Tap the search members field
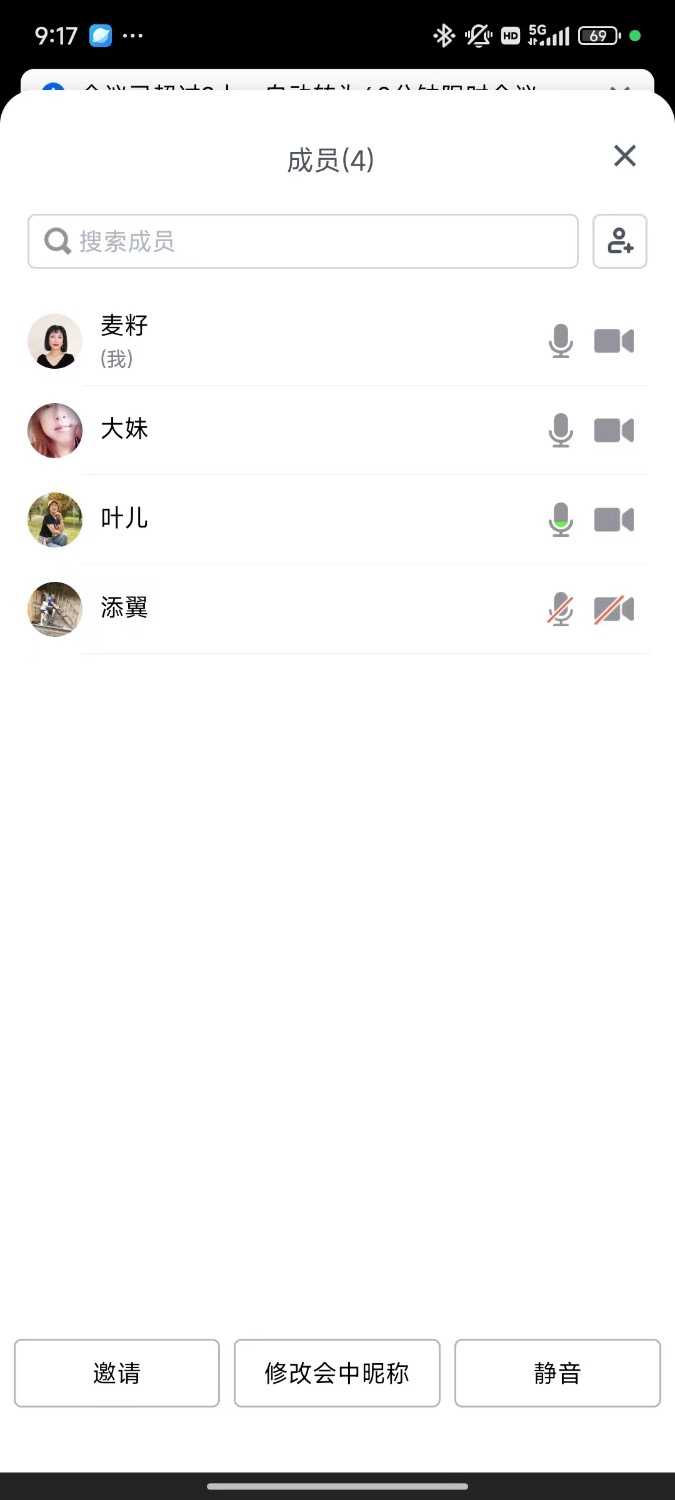This screenshot has width=675, height=1500. [303, 242]
